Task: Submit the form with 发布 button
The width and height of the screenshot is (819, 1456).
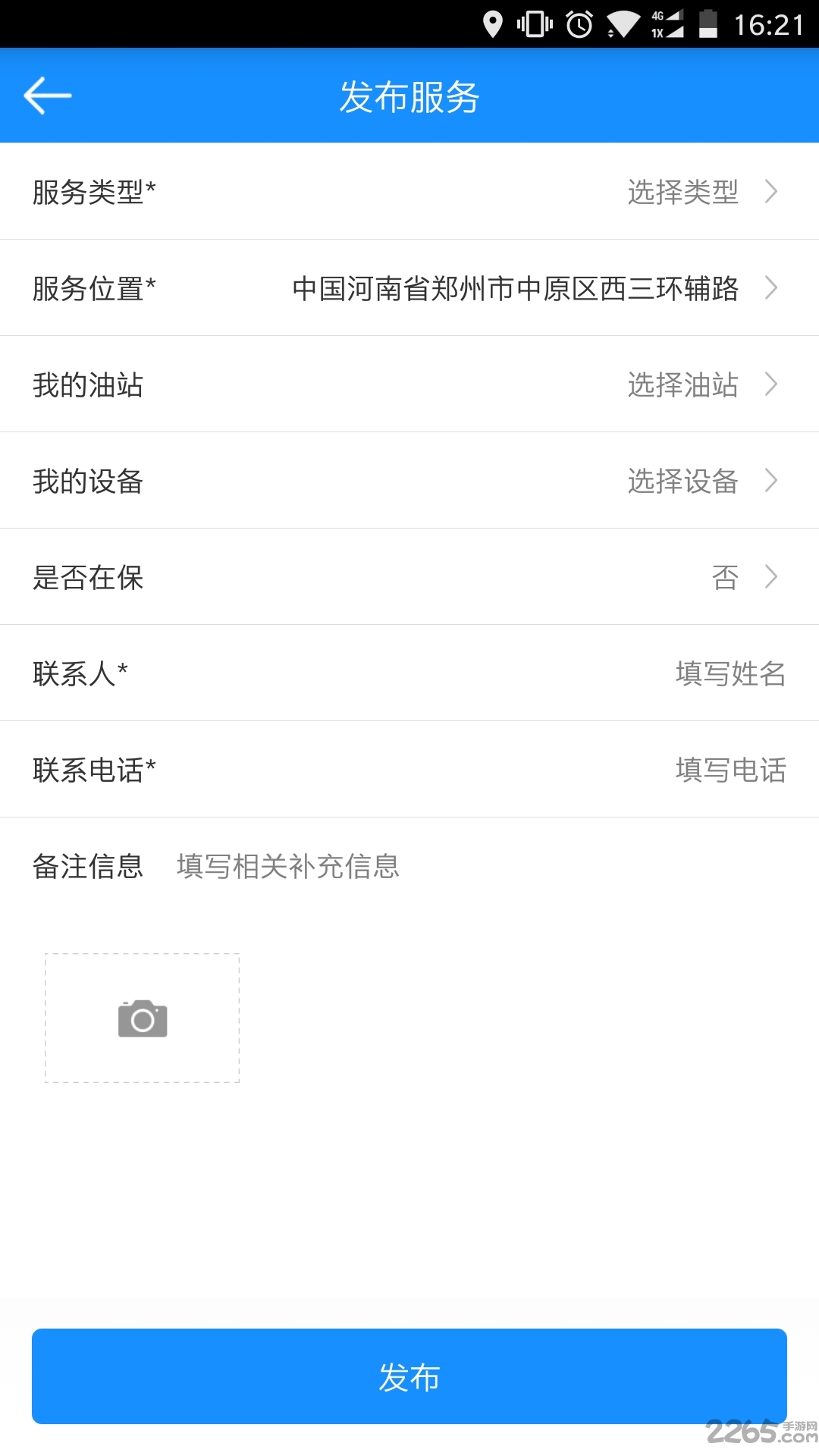Action: pos(409,1376)
